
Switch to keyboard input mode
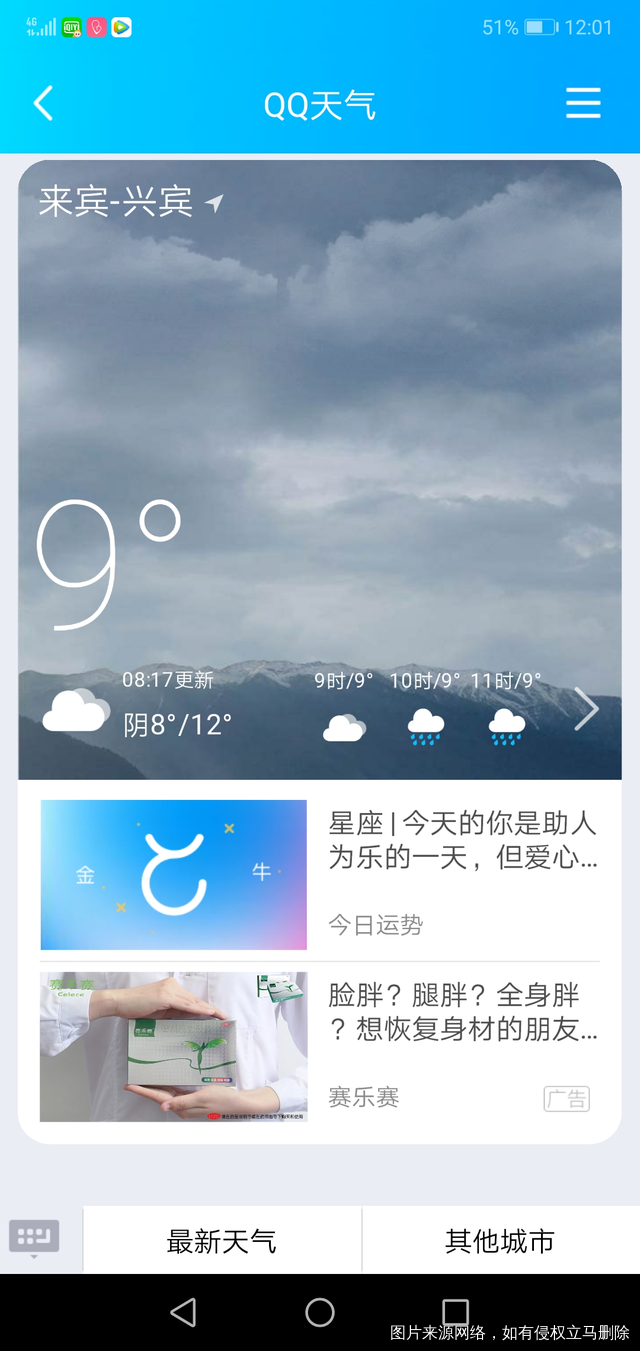pyautogui.click(x=34, y=1238)
